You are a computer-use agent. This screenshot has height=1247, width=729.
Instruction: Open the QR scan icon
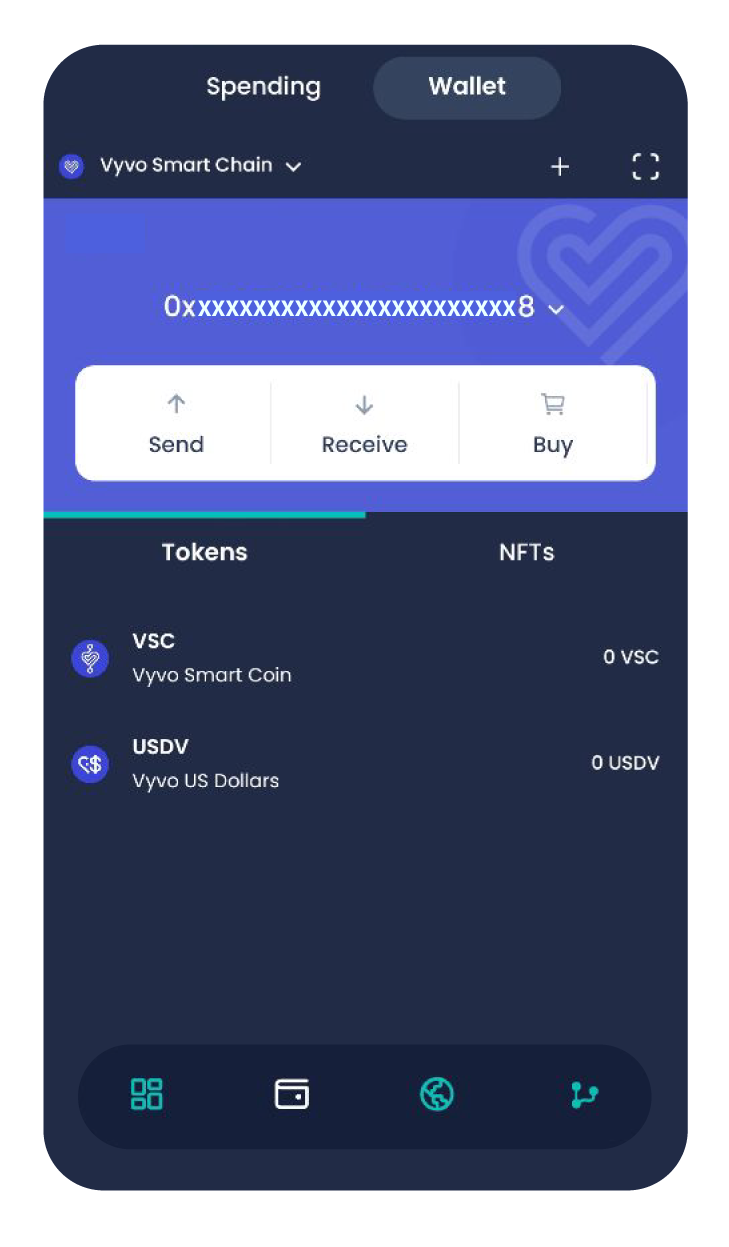point(646,167)
